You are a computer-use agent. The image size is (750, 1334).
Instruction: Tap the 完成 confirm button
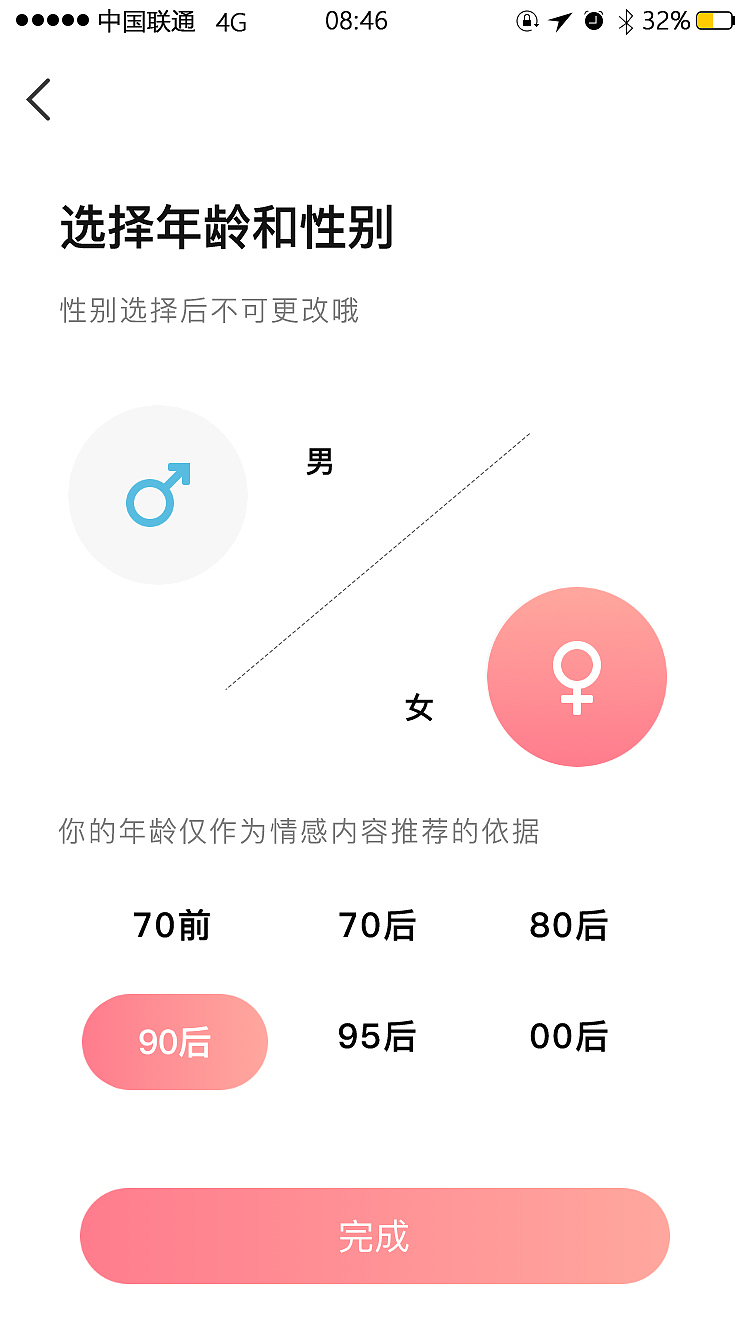pos(375,1236)
